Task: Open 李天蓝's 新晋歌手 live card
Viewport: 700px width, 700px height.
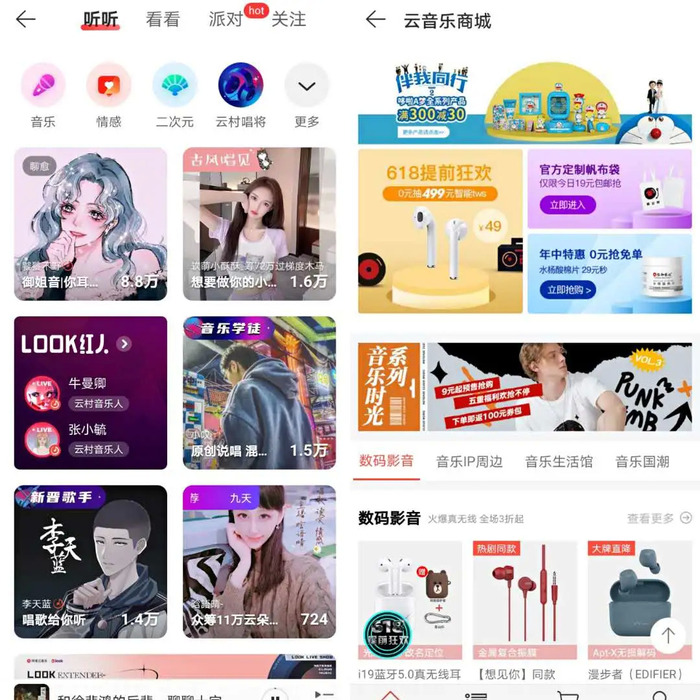Action: coord(90,561)
